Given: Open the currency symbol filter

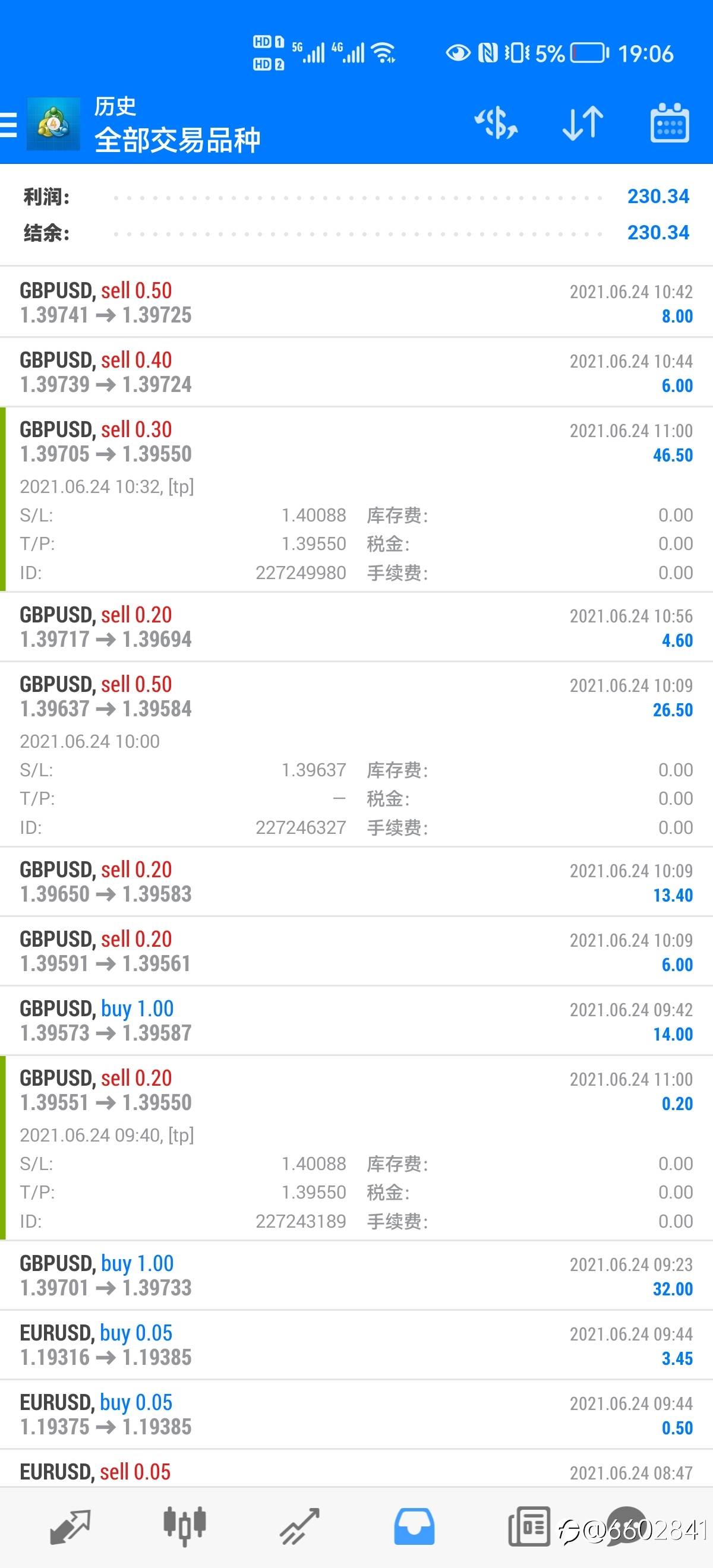Looking at the screenshot, I should [x=496, y=124].
